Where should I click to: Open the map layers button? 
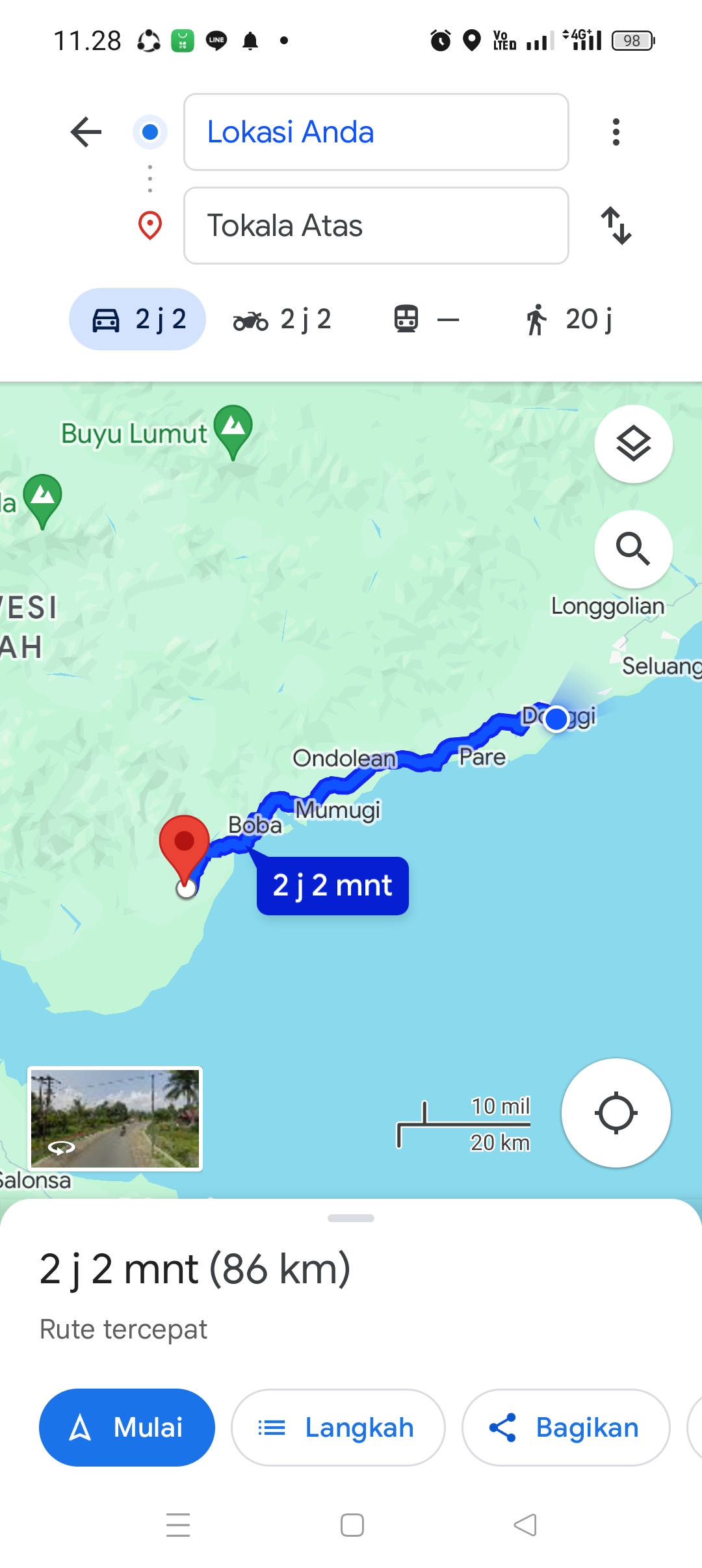633,444
